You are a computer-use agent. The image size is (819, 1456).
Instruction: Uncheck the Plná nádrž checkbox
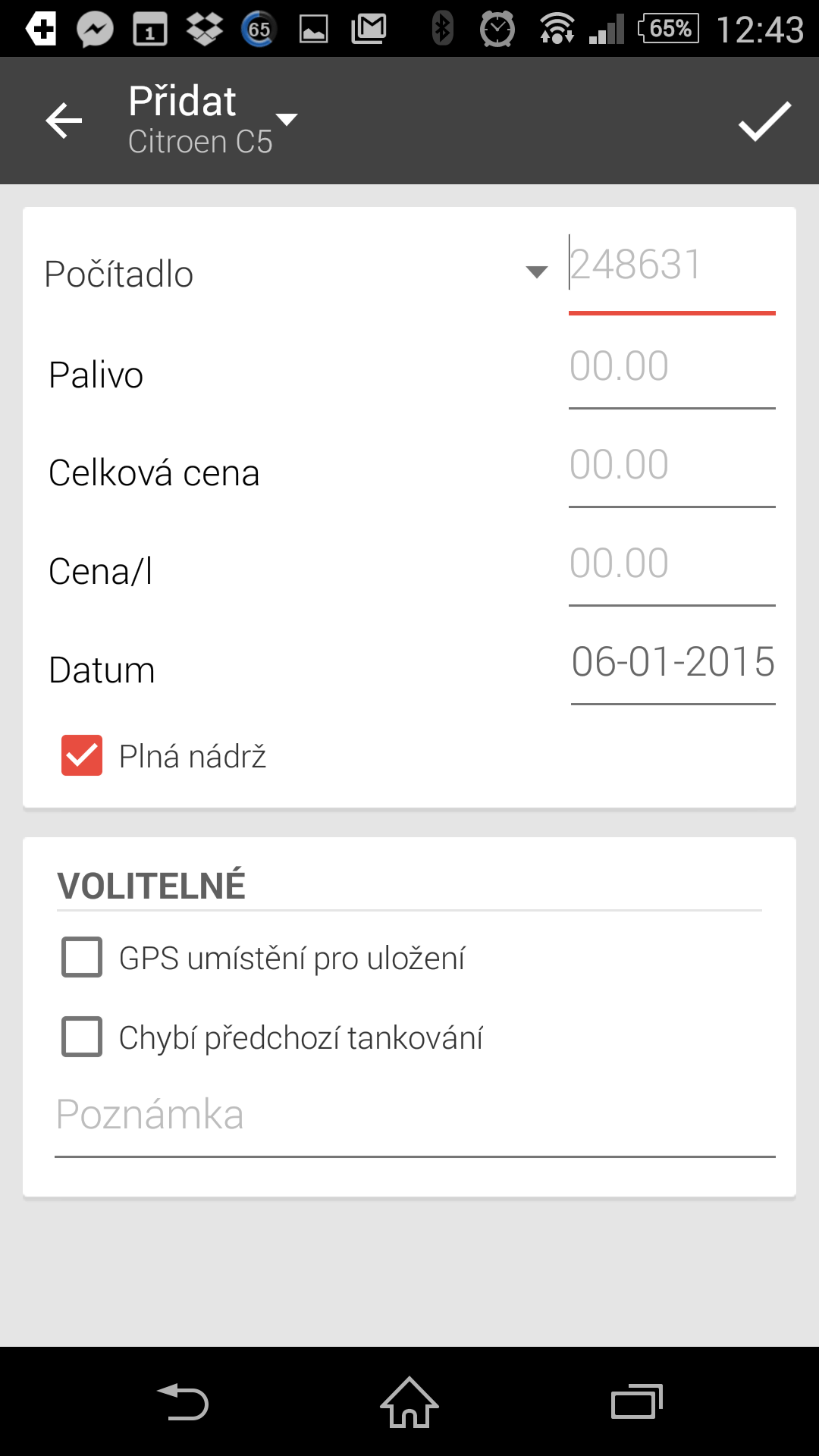tap(82, 756)
